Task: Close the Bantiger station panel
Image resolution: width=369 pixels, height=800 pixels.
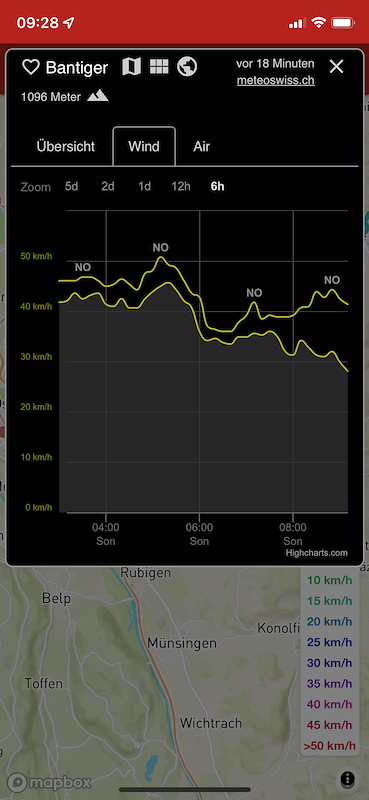Action: [x=336, y=66]
